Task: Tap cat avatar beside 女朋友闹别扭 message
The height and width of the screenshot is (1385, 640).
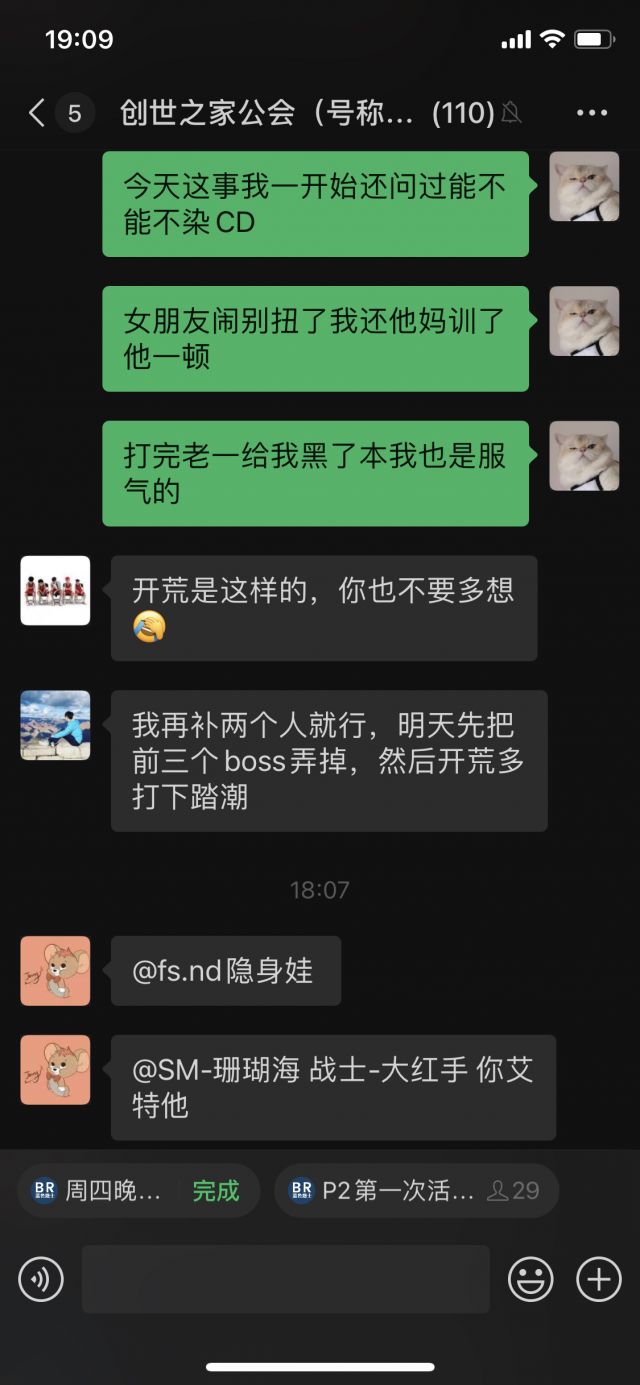Action: pyautogui.click(x=584, y=321)
